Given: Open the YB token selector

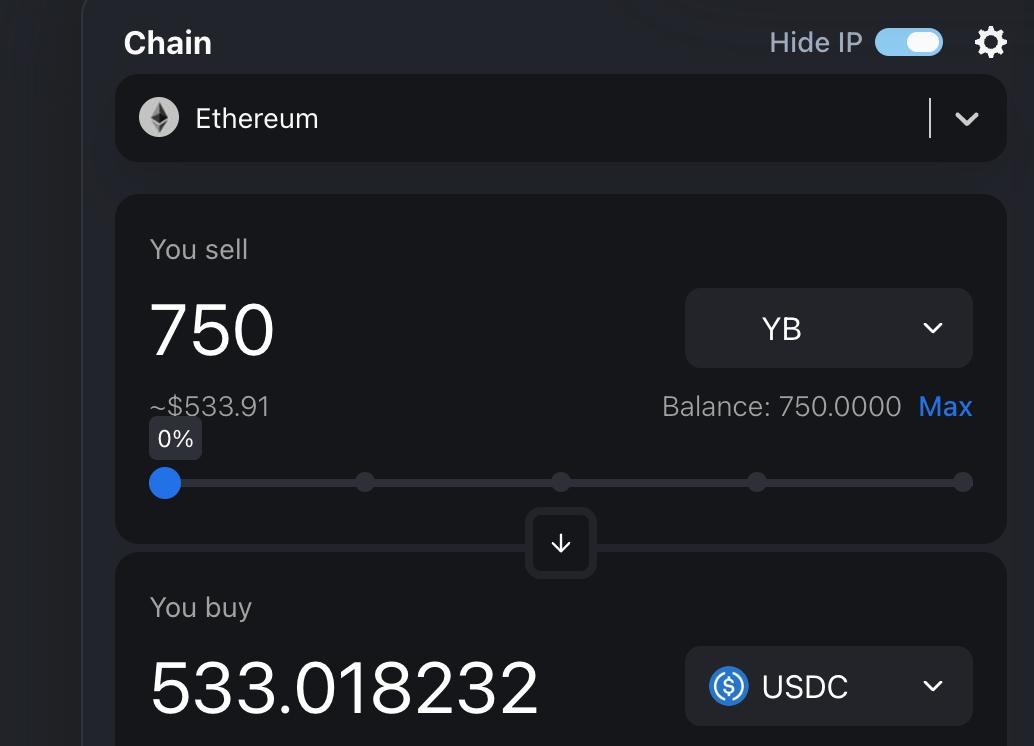Looking at the screenshot, I should [x=828, y=328].
